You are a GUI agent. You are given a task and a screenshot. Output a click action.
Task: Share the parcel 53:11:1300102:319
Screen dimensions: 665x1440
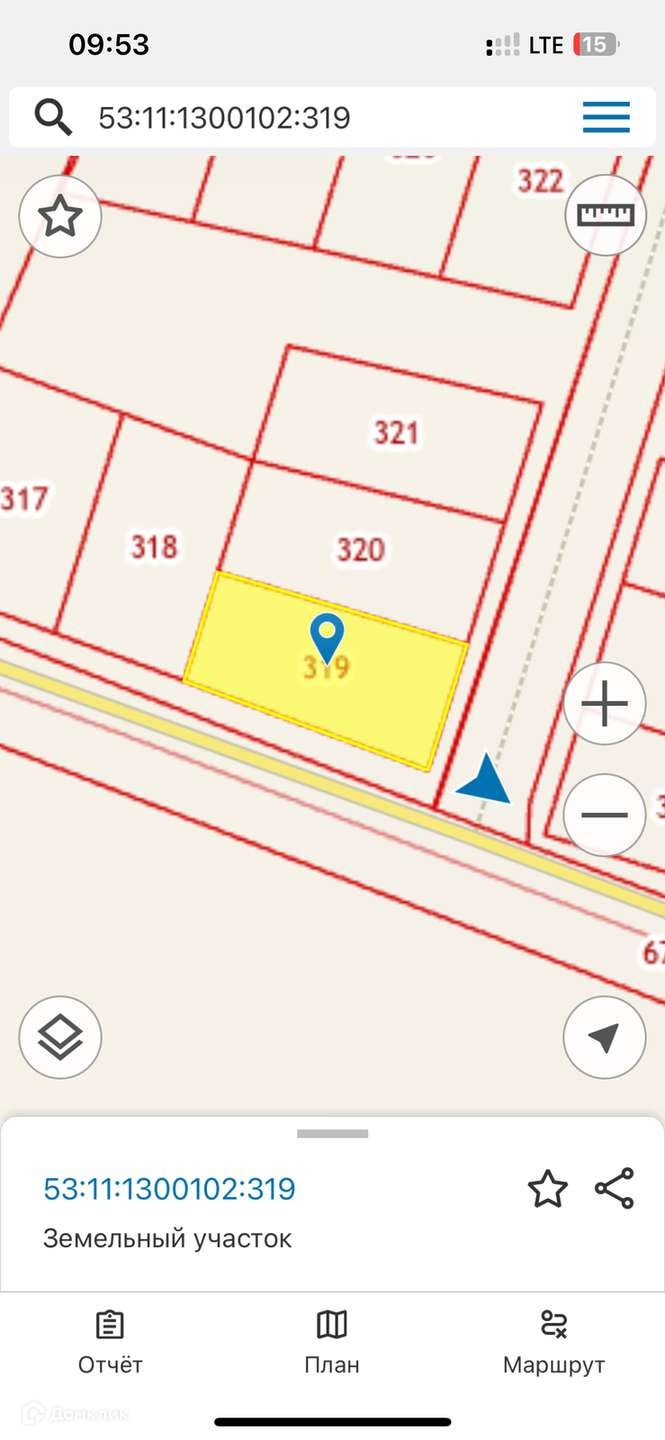[x=614, y=1189]
